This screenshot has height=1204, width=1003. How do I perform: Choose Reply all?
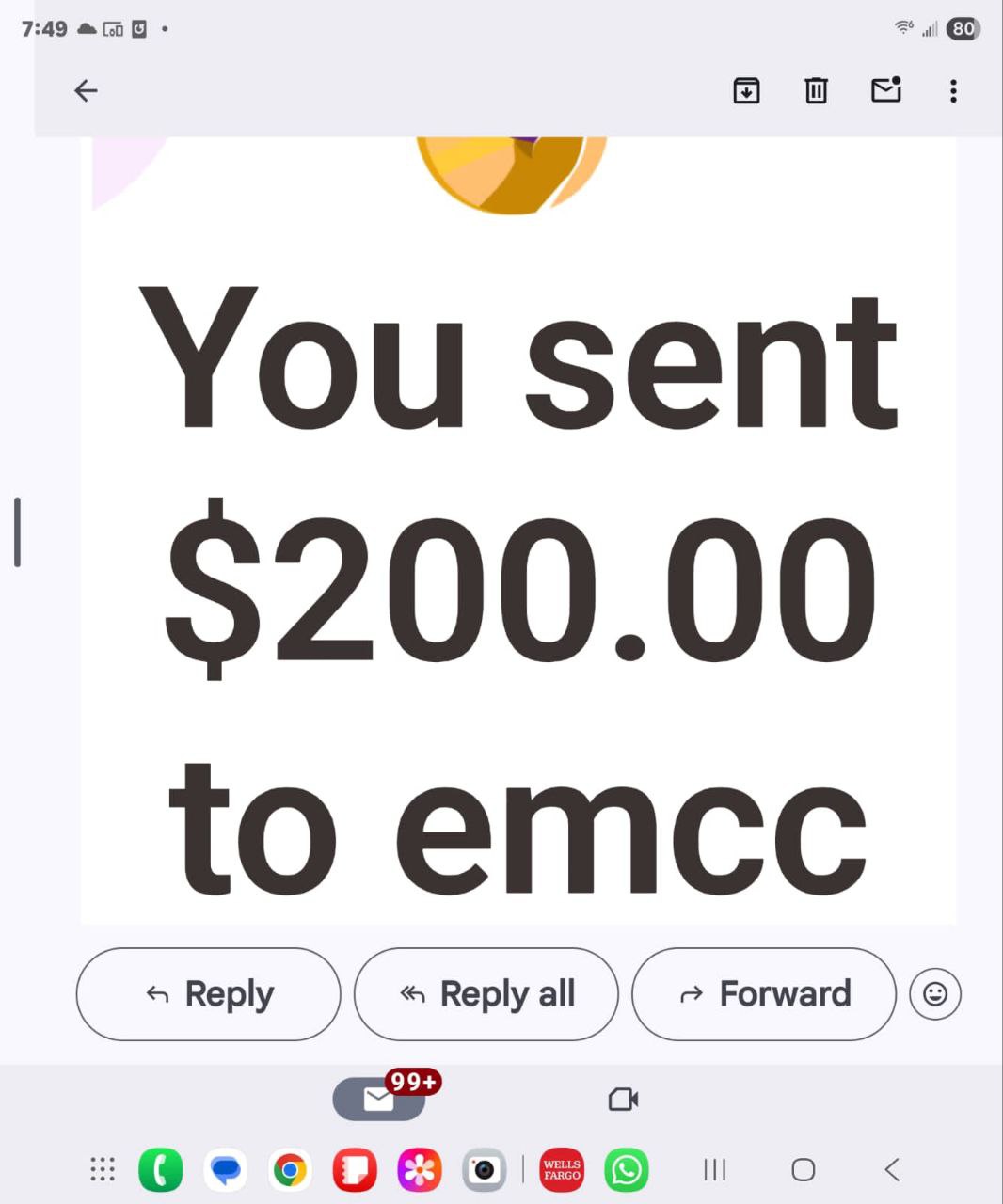486,994
